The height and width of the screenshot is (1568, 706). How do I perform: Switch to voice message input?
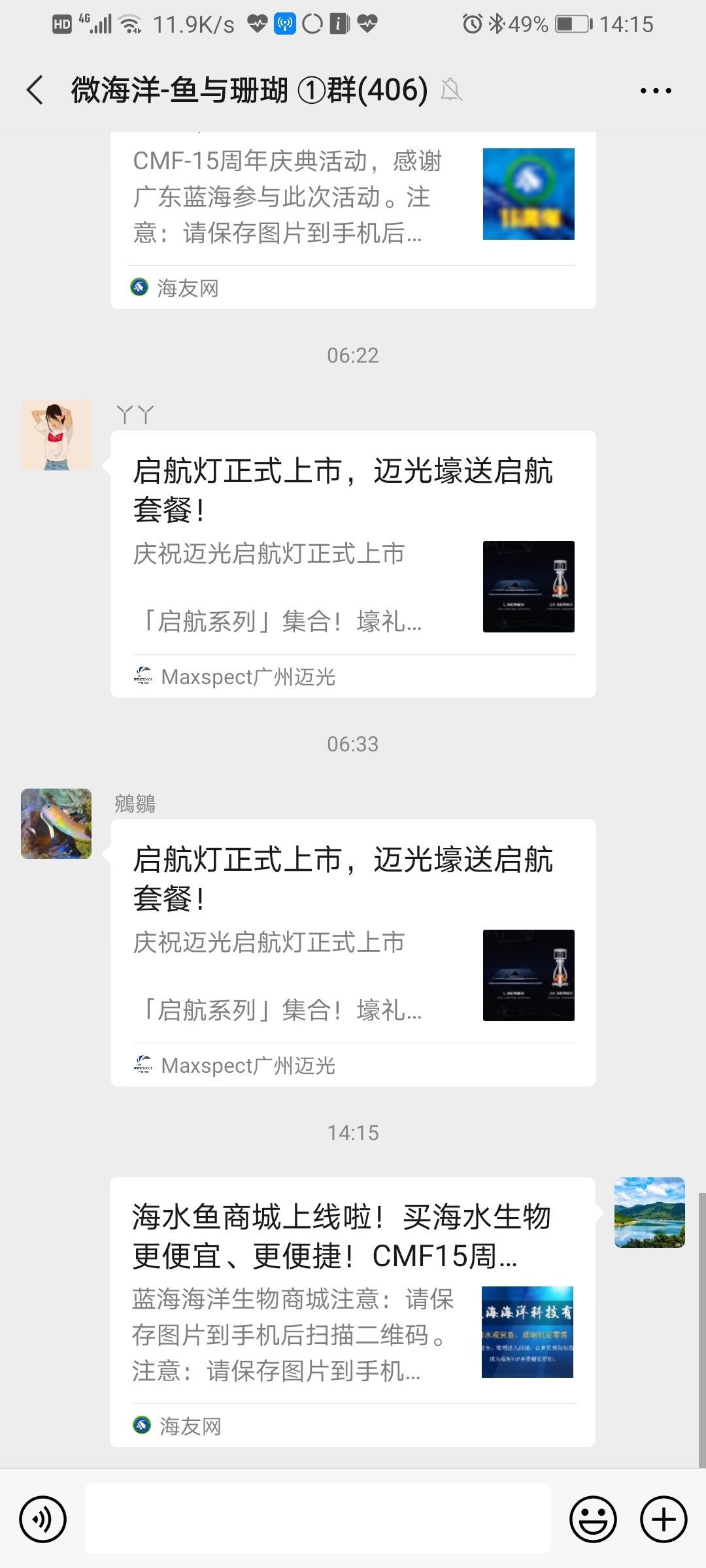(x=43, y=1519)
